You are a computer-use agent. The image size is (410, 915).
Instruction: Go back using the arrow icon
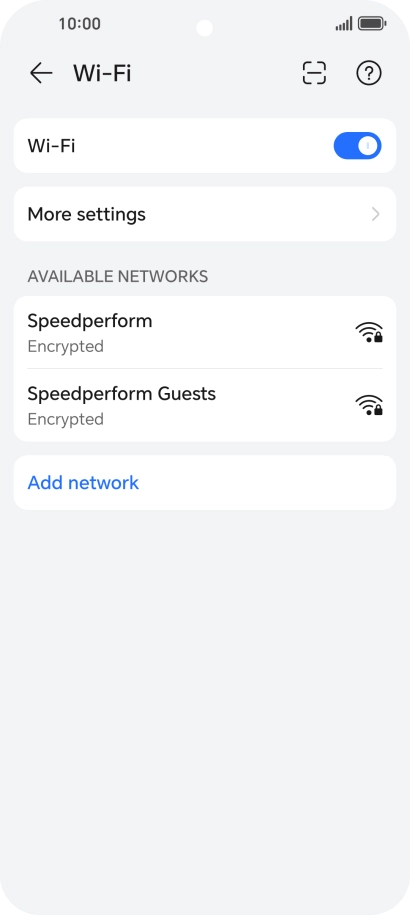tap(41, 74)
